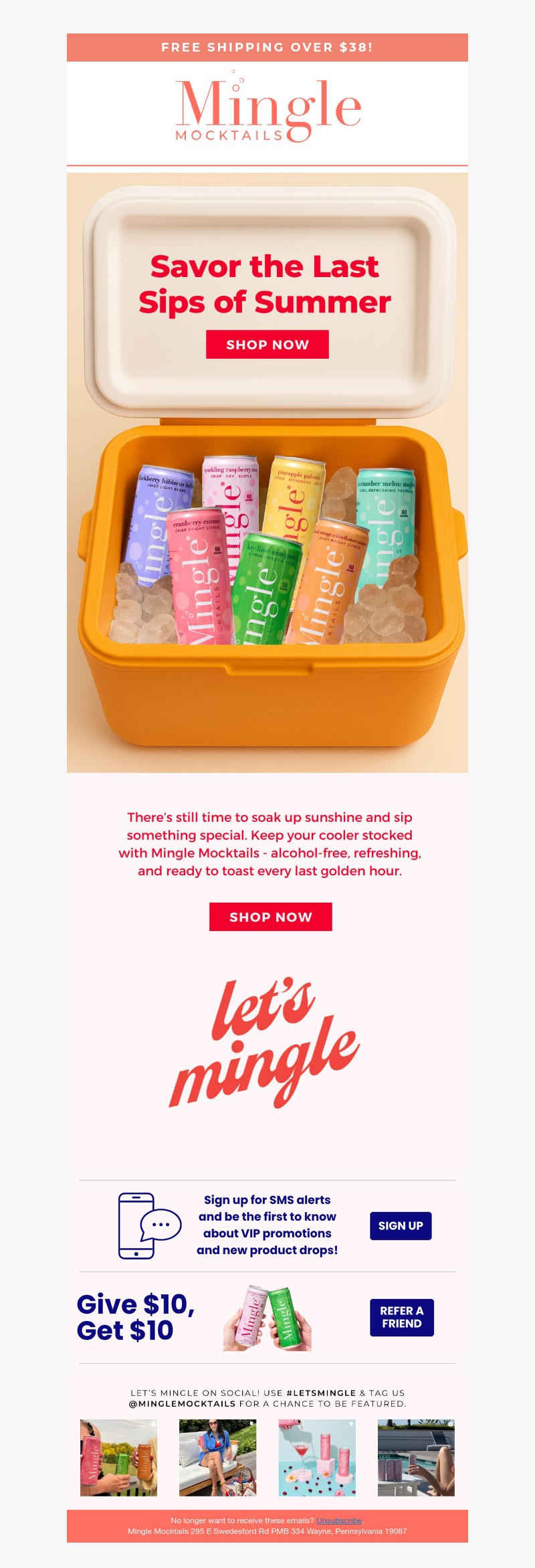Image resolution: width=535 pixels, height=1568 pixels.
Task: Open the social photo of woman in blue
Action: (x=217, y=1458)
